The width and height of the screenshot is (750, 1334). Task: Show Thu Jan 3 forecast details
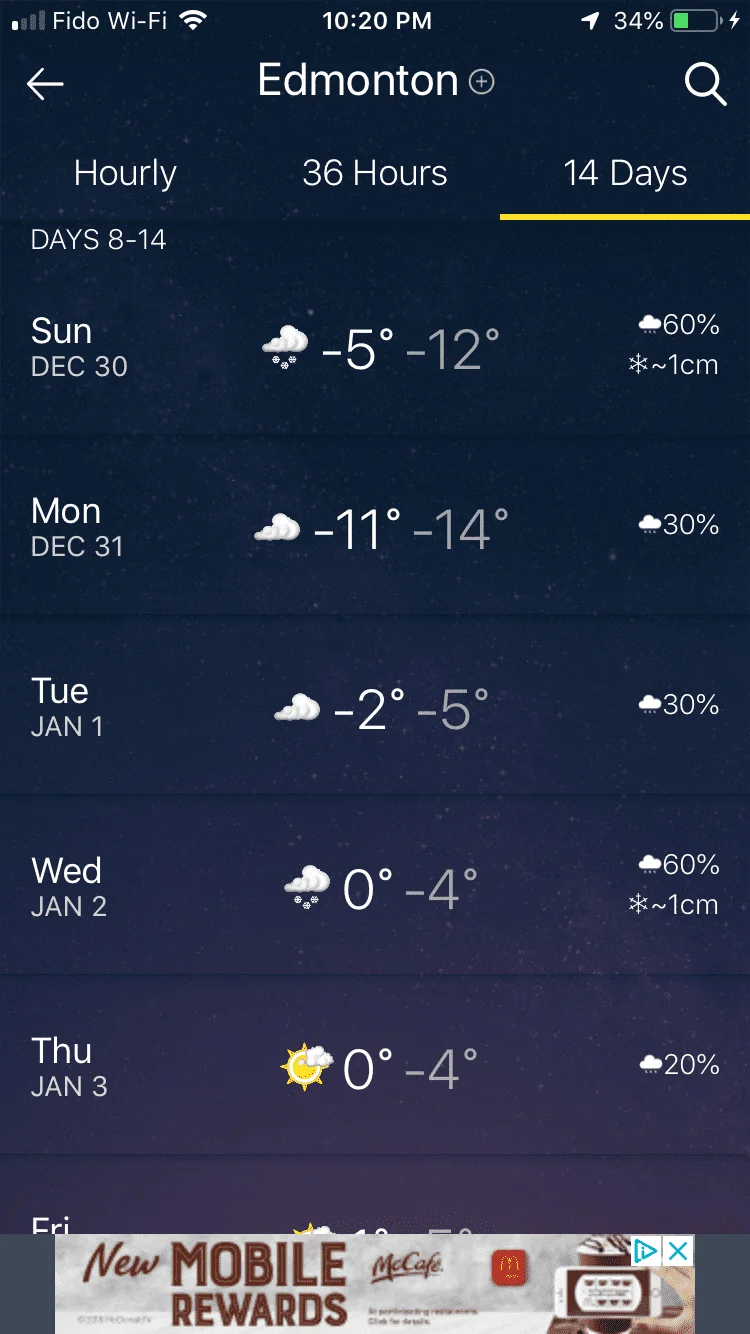[375, 1067]
